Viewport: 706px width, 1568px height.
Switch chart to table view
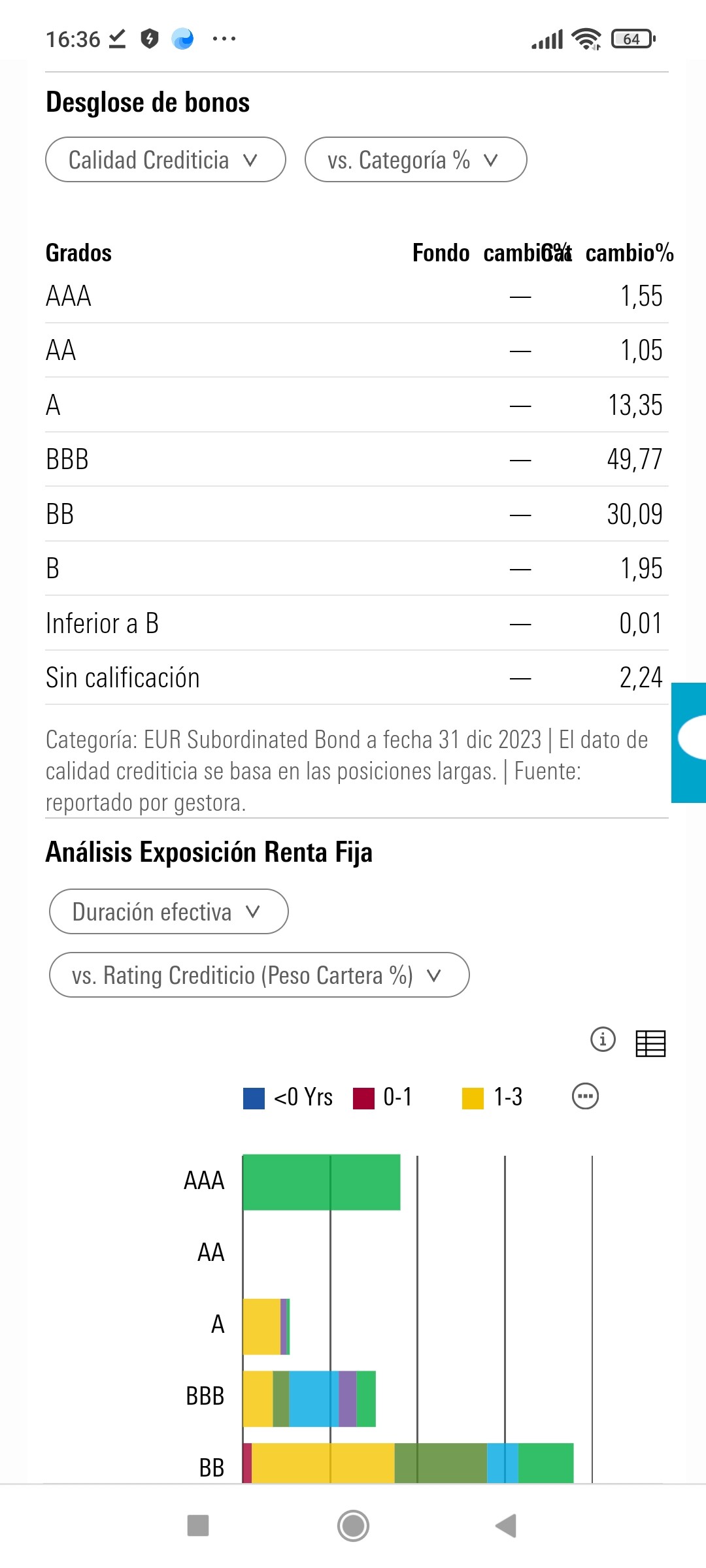click(x=650, y=1043)
